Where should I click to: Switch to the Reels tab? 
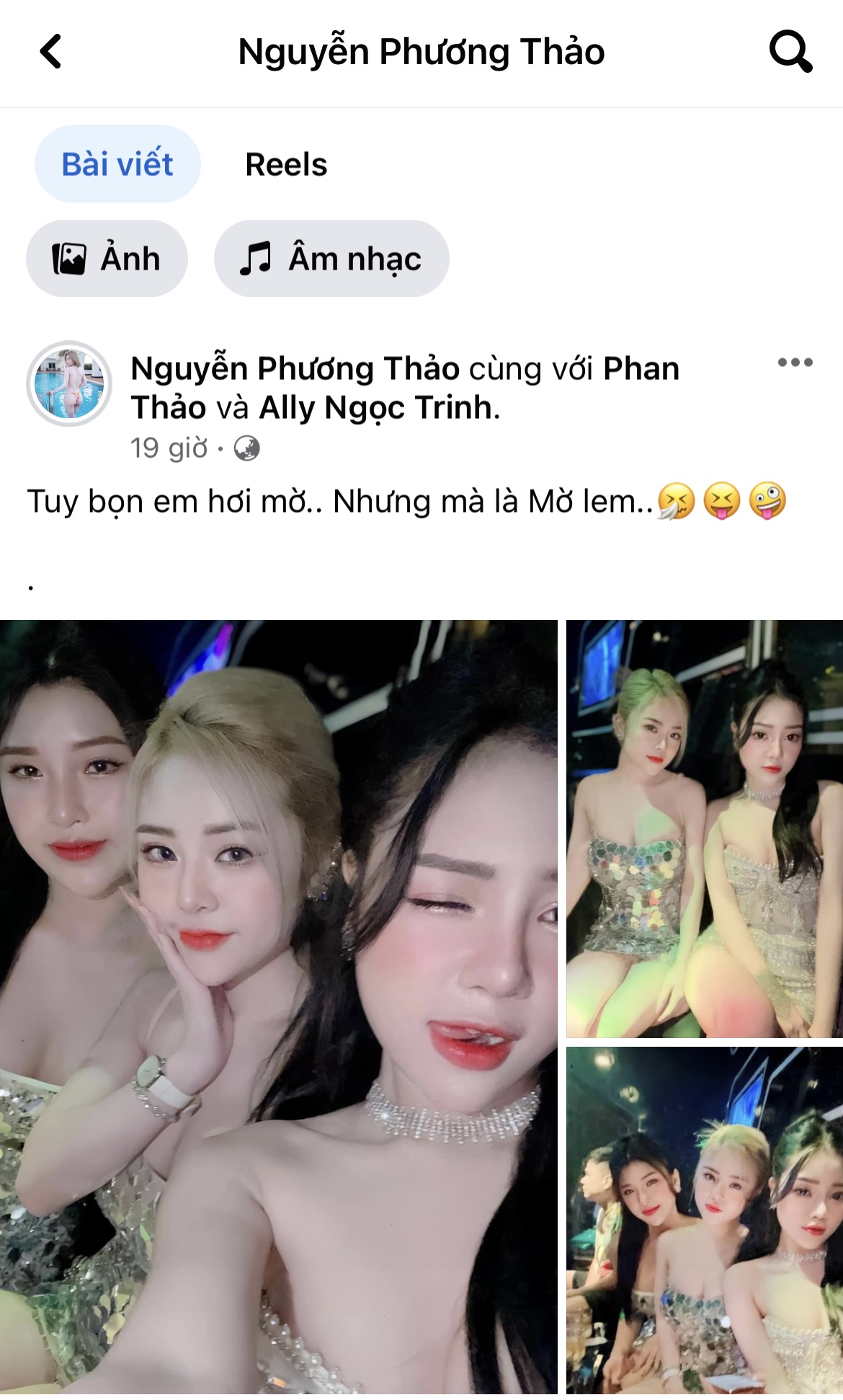click(286, 164)
